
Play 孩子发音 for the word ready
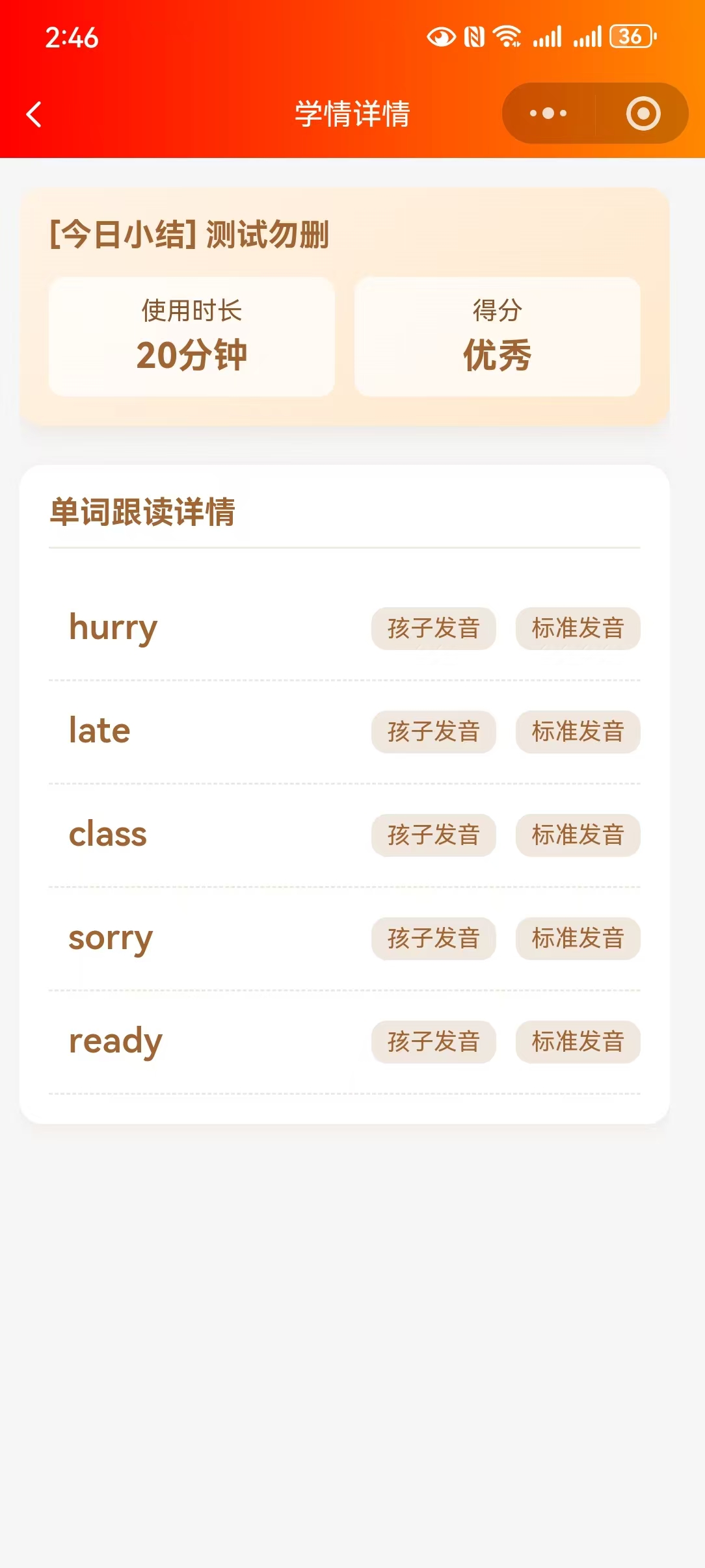pyautogui.click(x=433, y=1041)
